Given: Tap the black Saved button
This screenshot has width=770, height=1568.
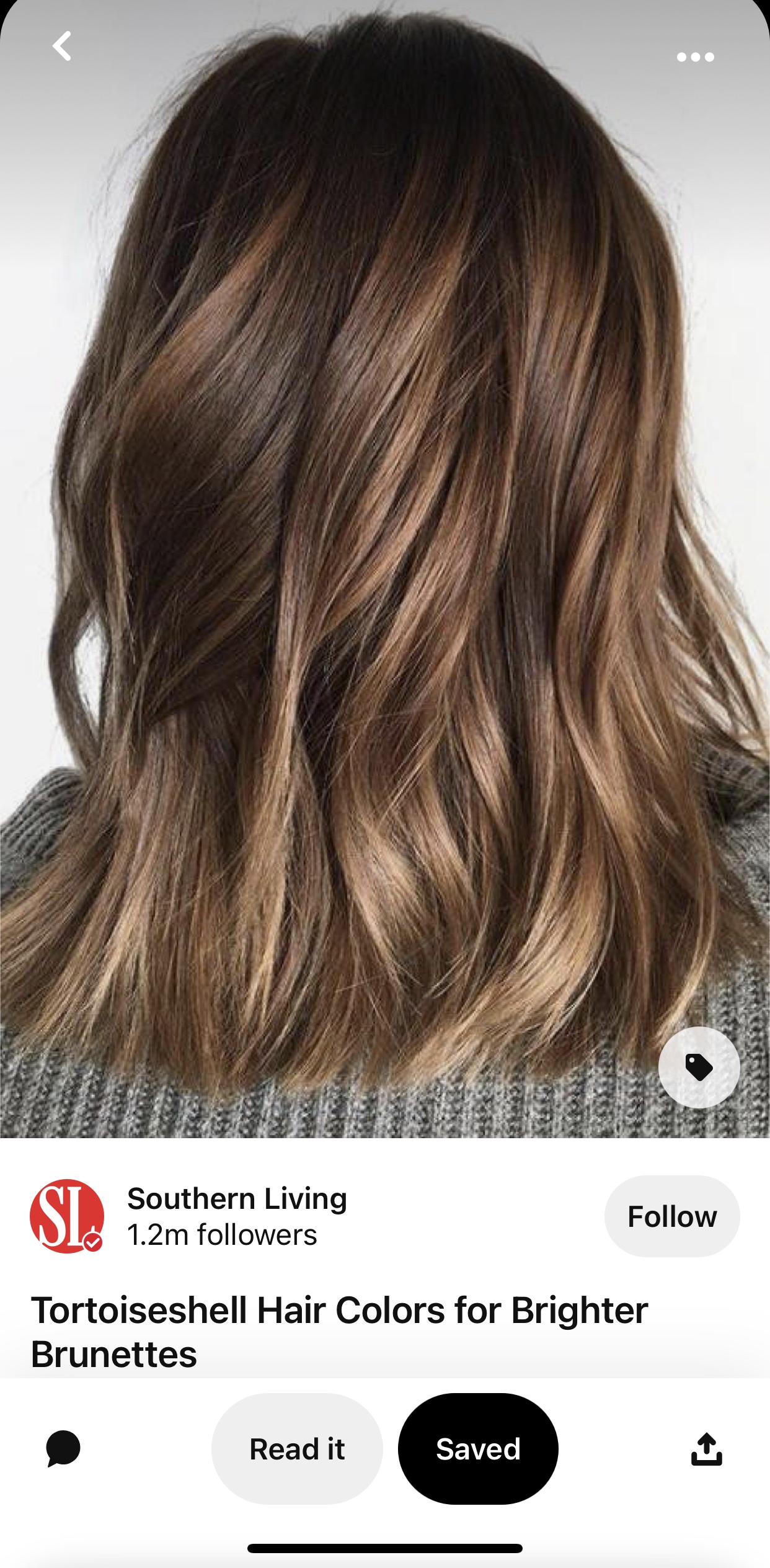Looking at the screenshot, I should pyautogui.click(x=478, y=1448).
